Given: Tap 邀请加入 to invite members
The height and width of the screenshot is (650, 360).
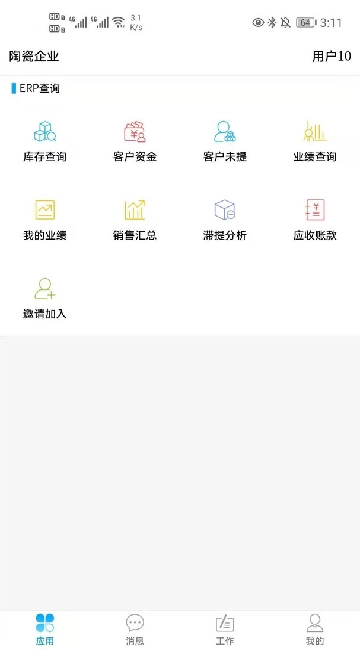Looking at the screenshot, I should (x=45, y=298).
